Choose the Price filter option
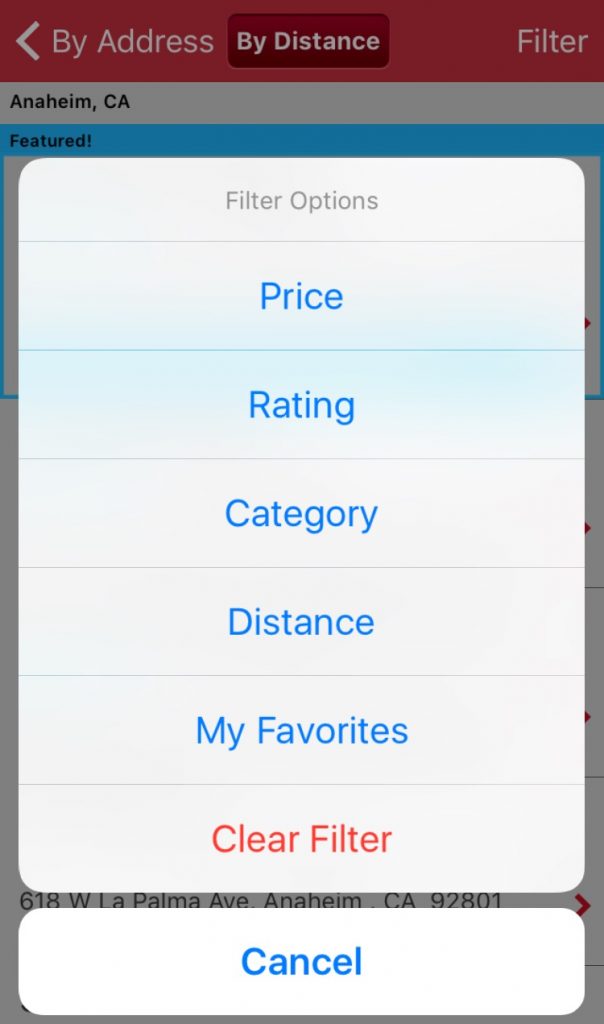Screen dimensions: 604x1024 pyautogui.click(x=301, y=296)
